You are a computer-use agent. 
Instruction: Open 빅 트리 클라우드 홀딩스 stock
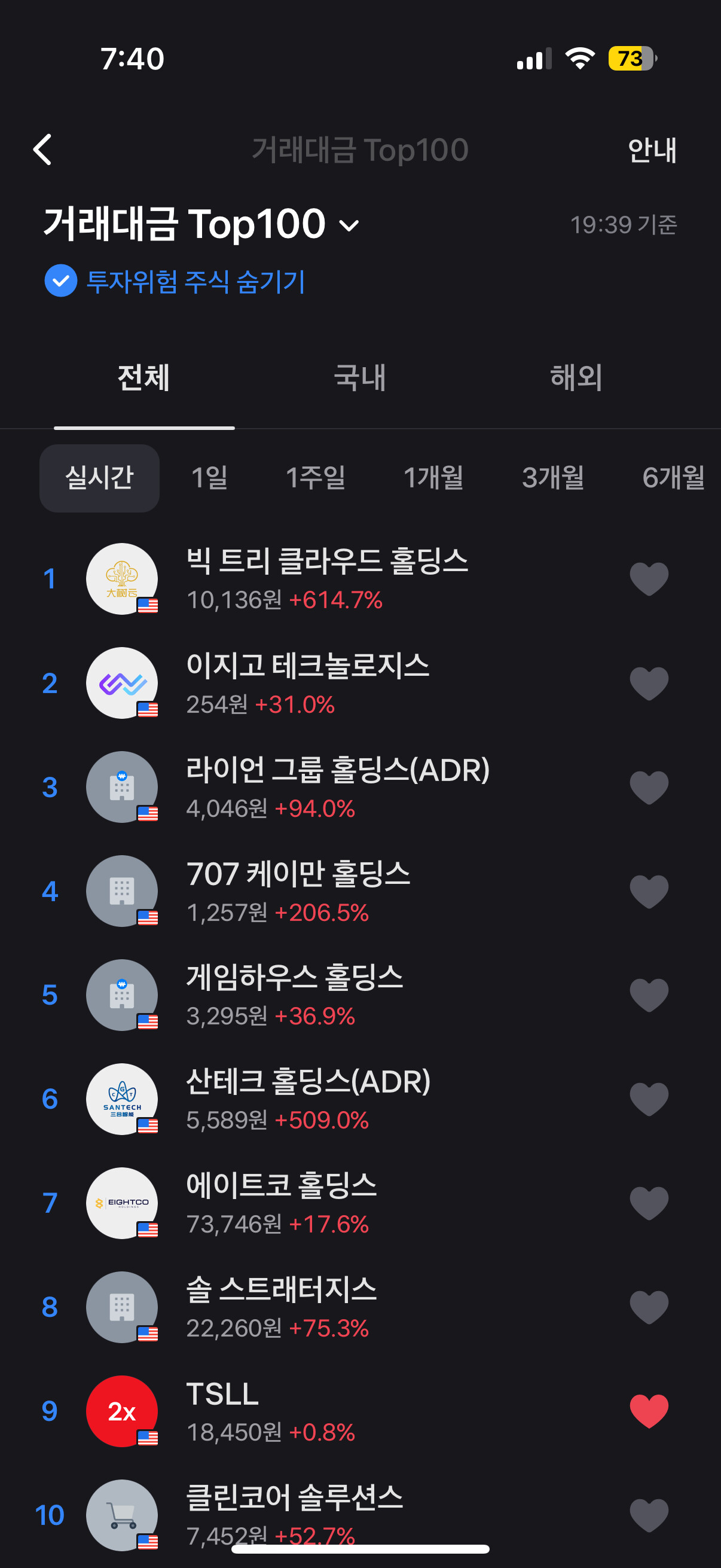click(x=360, y=579)
